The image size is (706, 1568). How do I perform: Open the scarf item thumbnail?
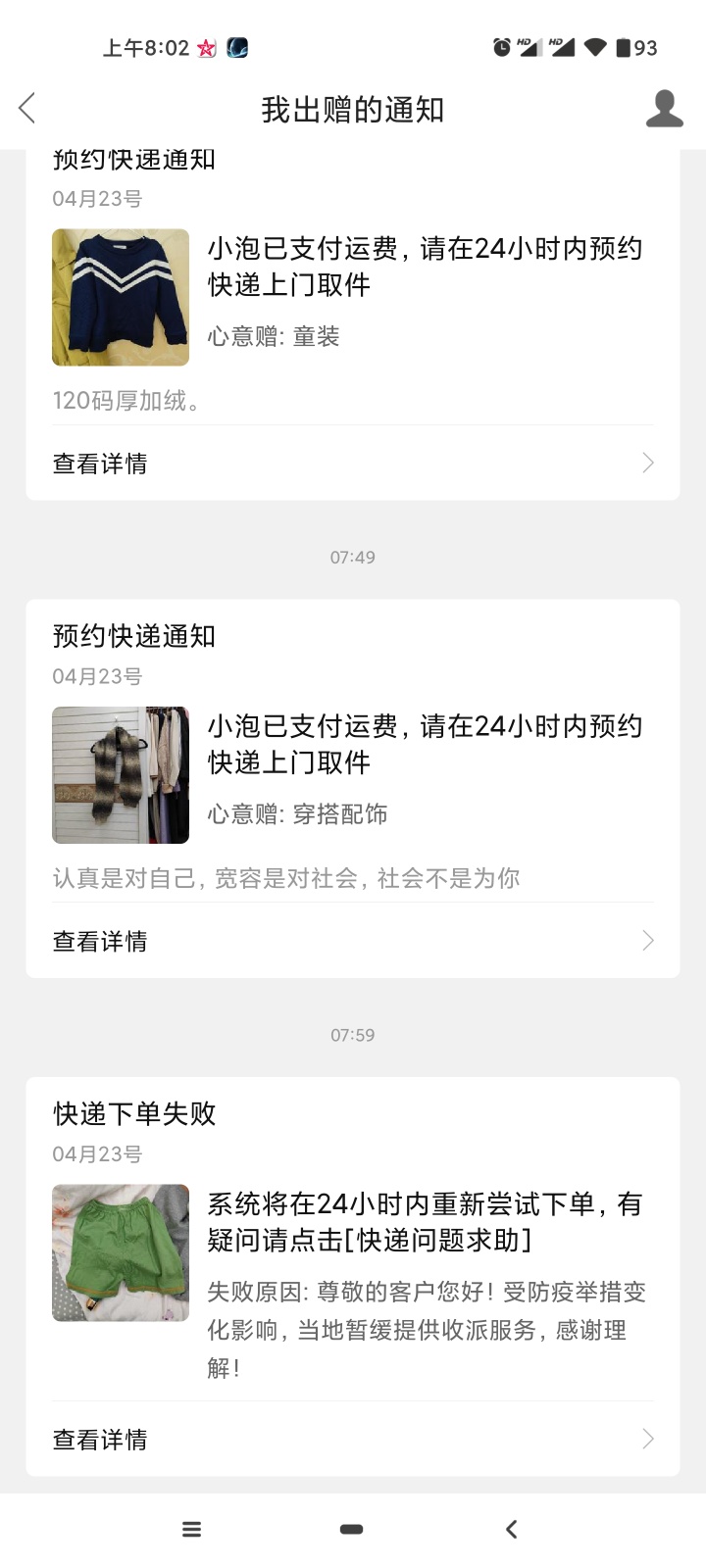[121, 775]
